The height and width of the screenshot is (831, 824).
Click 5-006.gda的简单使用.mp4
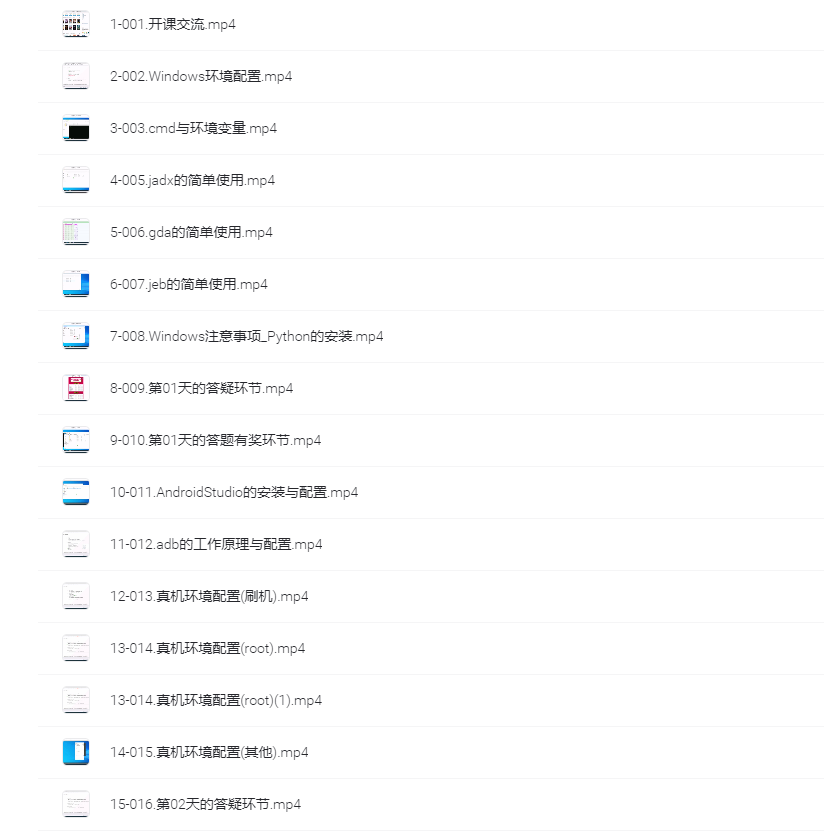click(189, 232)
